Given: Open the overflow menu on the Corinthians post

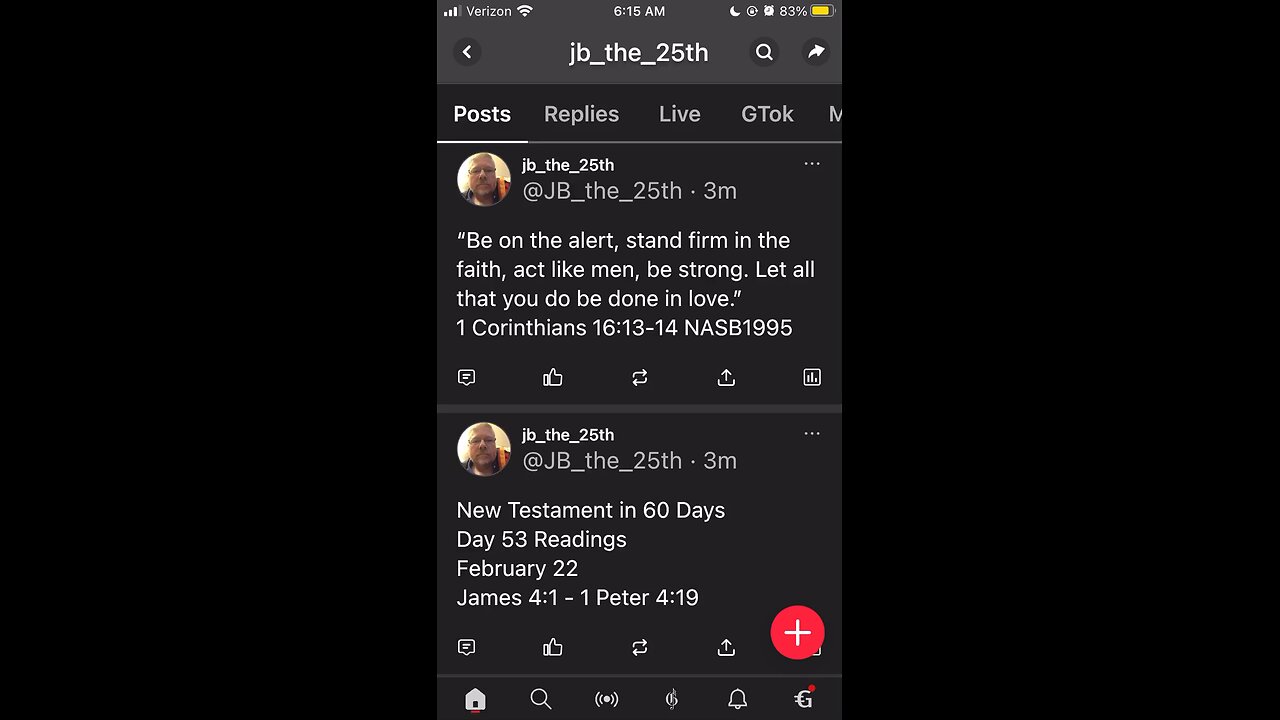Looking at the screenshot, I should point(811,164).
